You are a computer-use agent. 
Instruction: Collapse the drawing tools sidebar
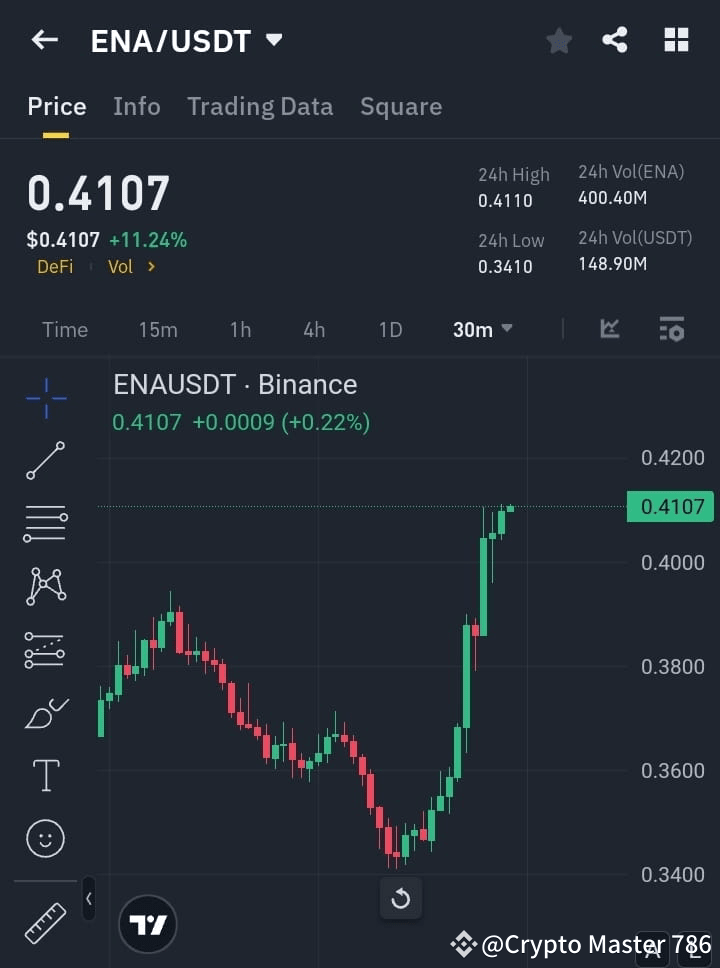(x=88, y=898)
